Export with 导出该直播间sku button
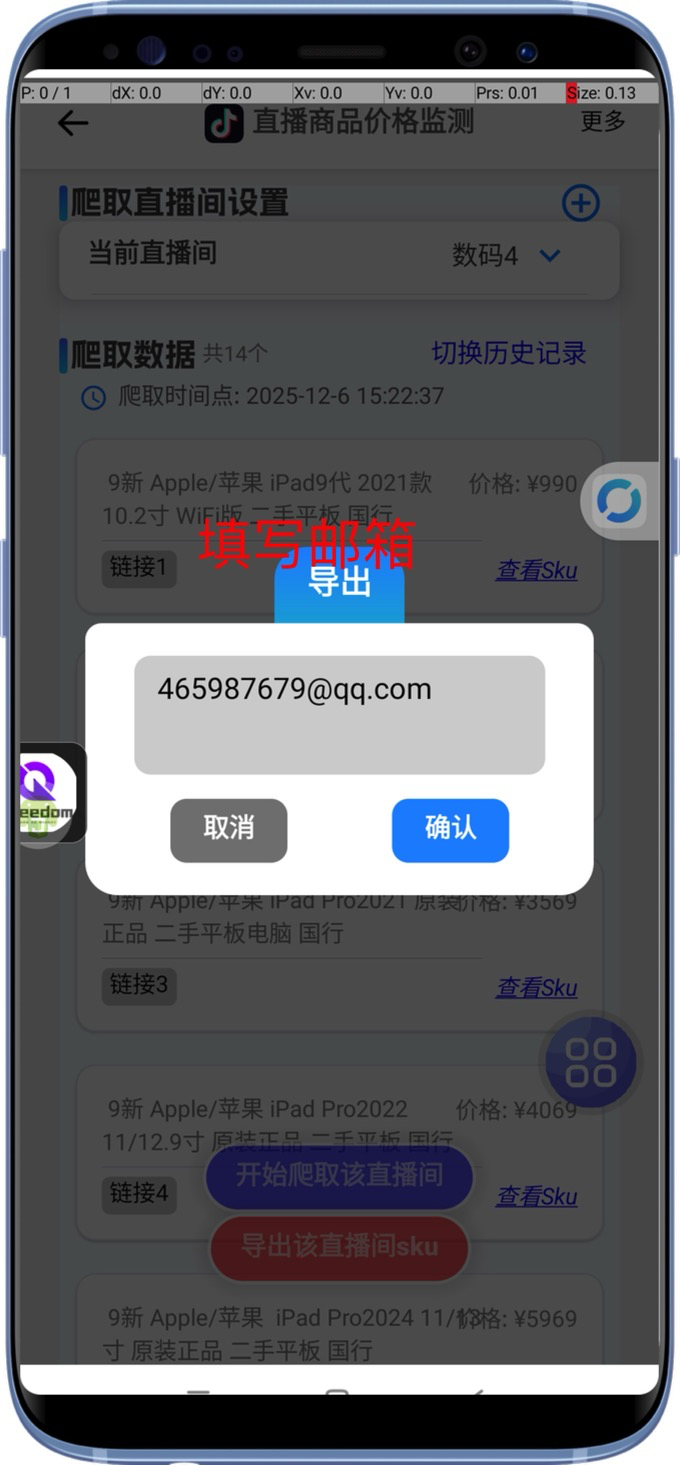This screenshot has height=1465, width=680. point(339,1247)
